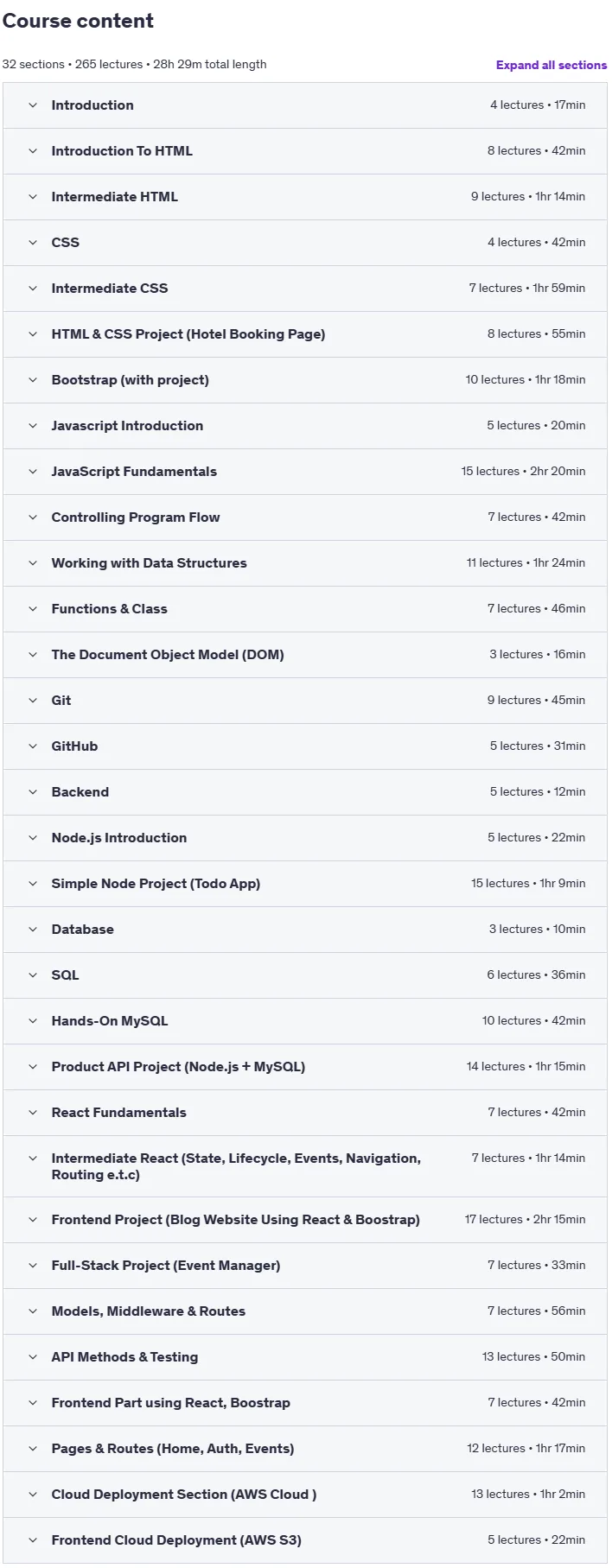Expand Intermediate React section

point(305,1166)
